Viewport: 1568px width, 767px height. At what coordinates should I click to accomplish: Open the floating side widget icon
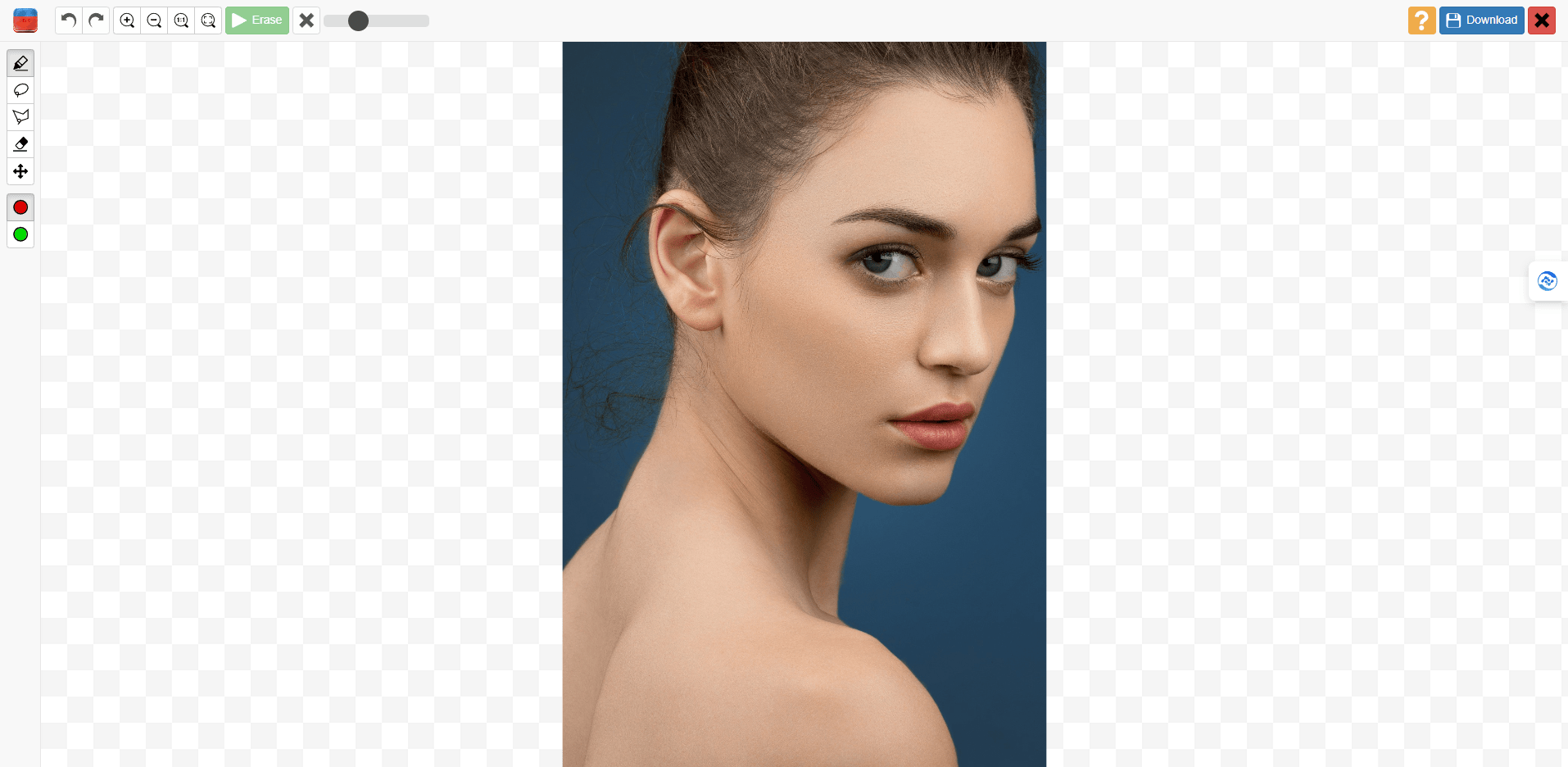pyautogui.click(x=1547, y=281)
